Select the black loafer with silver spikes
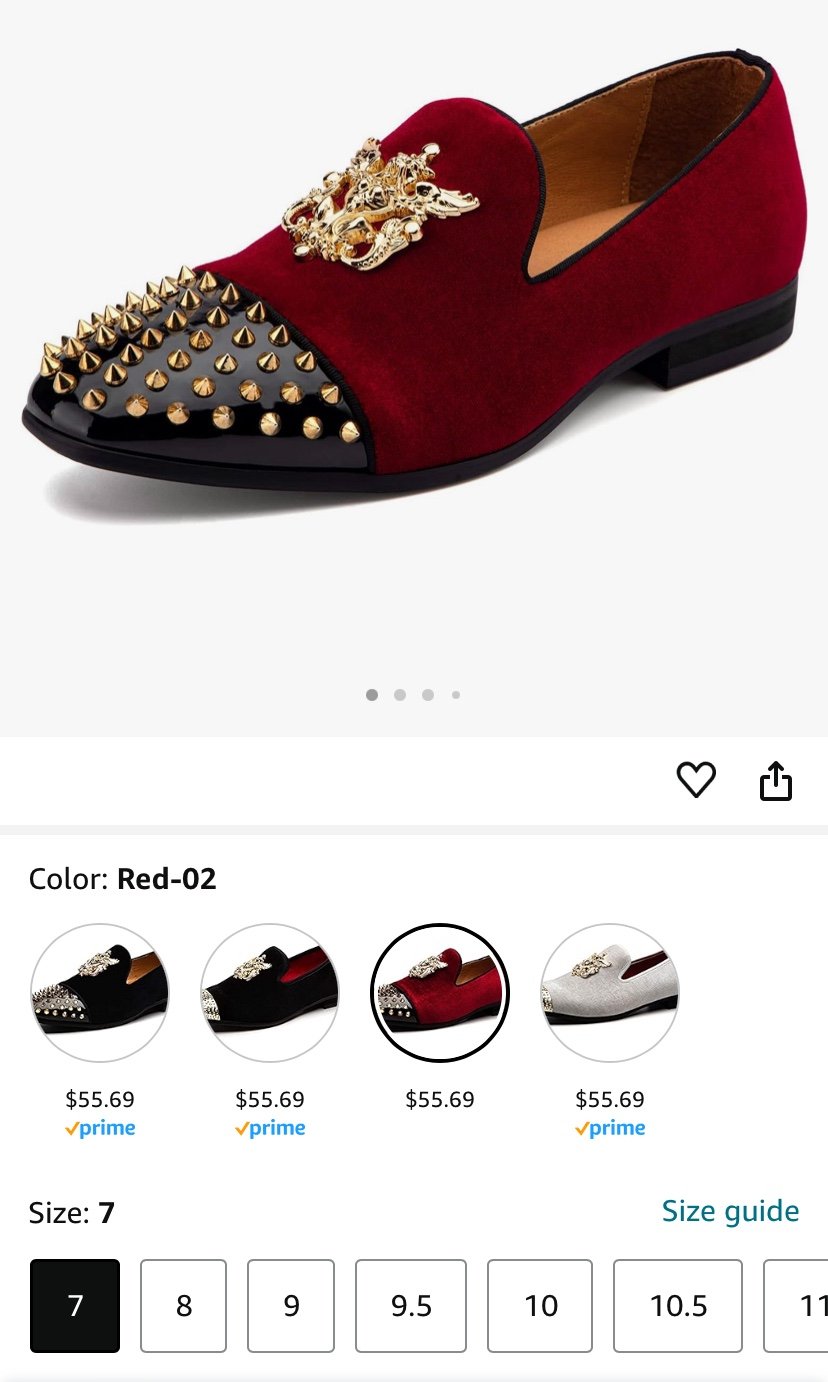Image resolution: width=828 pixels, height=1382 pixels. (100, 993)
